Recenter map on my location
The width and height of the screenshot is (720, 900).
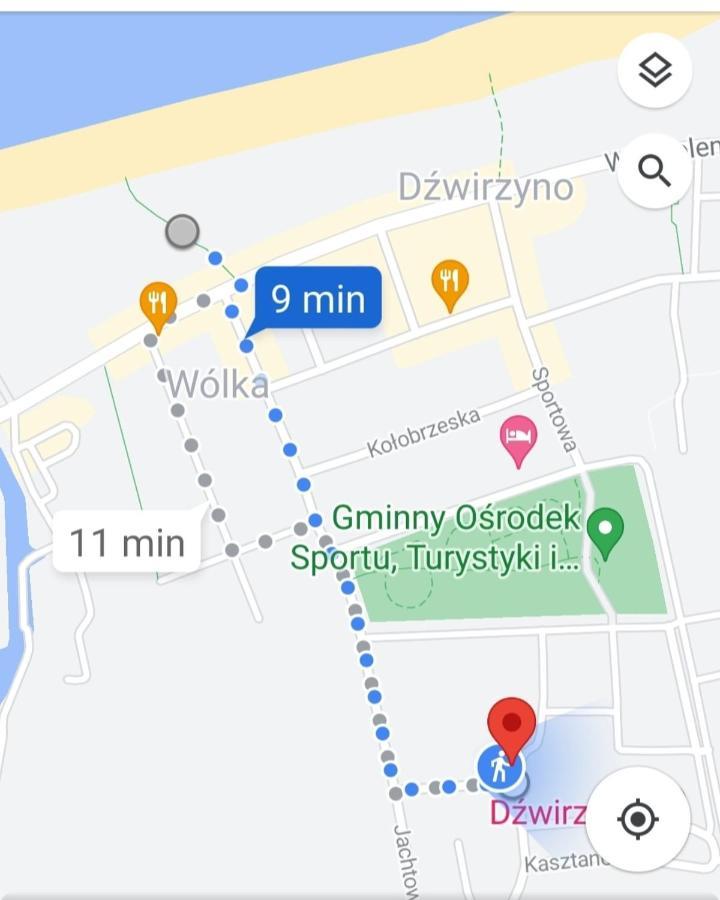pyautogui.click(x=638, y=820)
